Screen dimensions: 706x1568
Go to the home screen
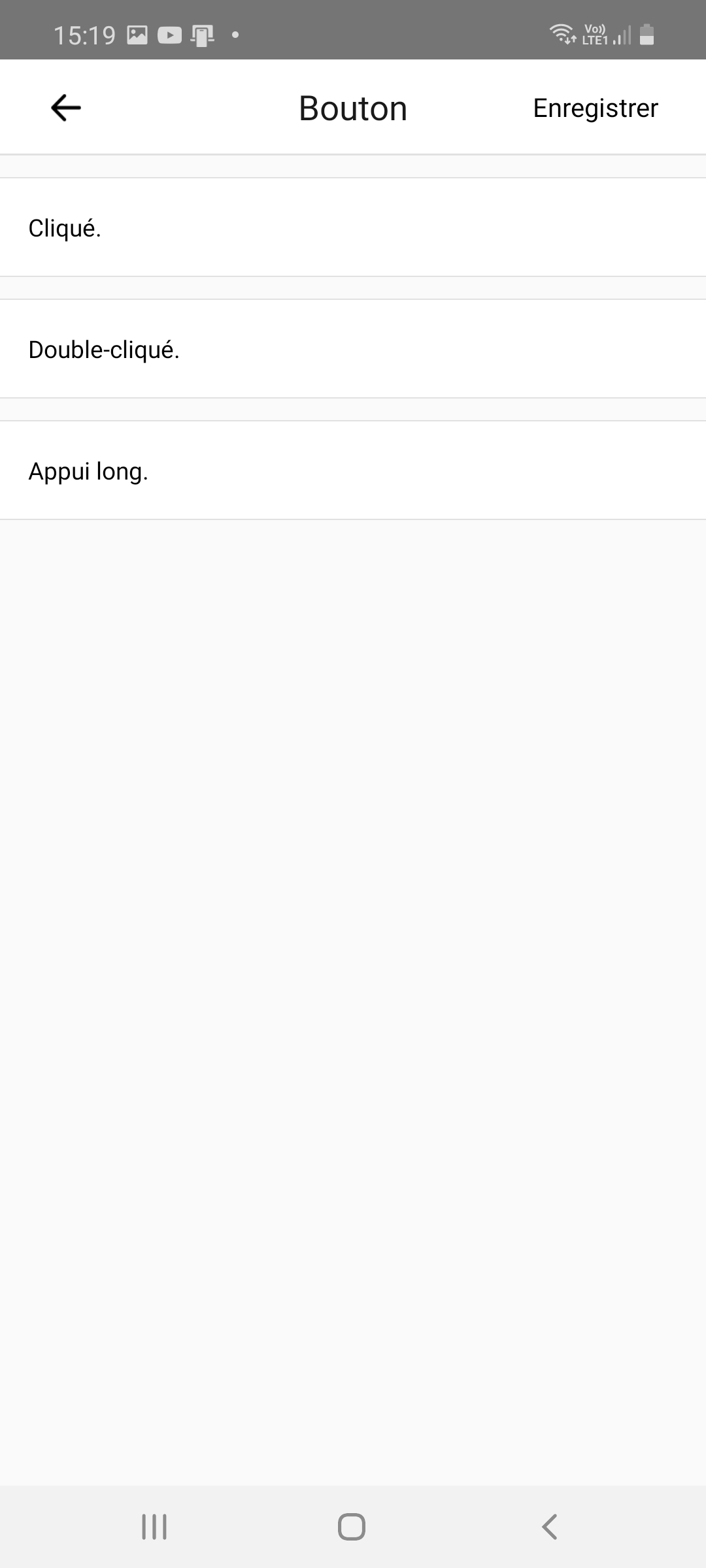(352, 1527)
